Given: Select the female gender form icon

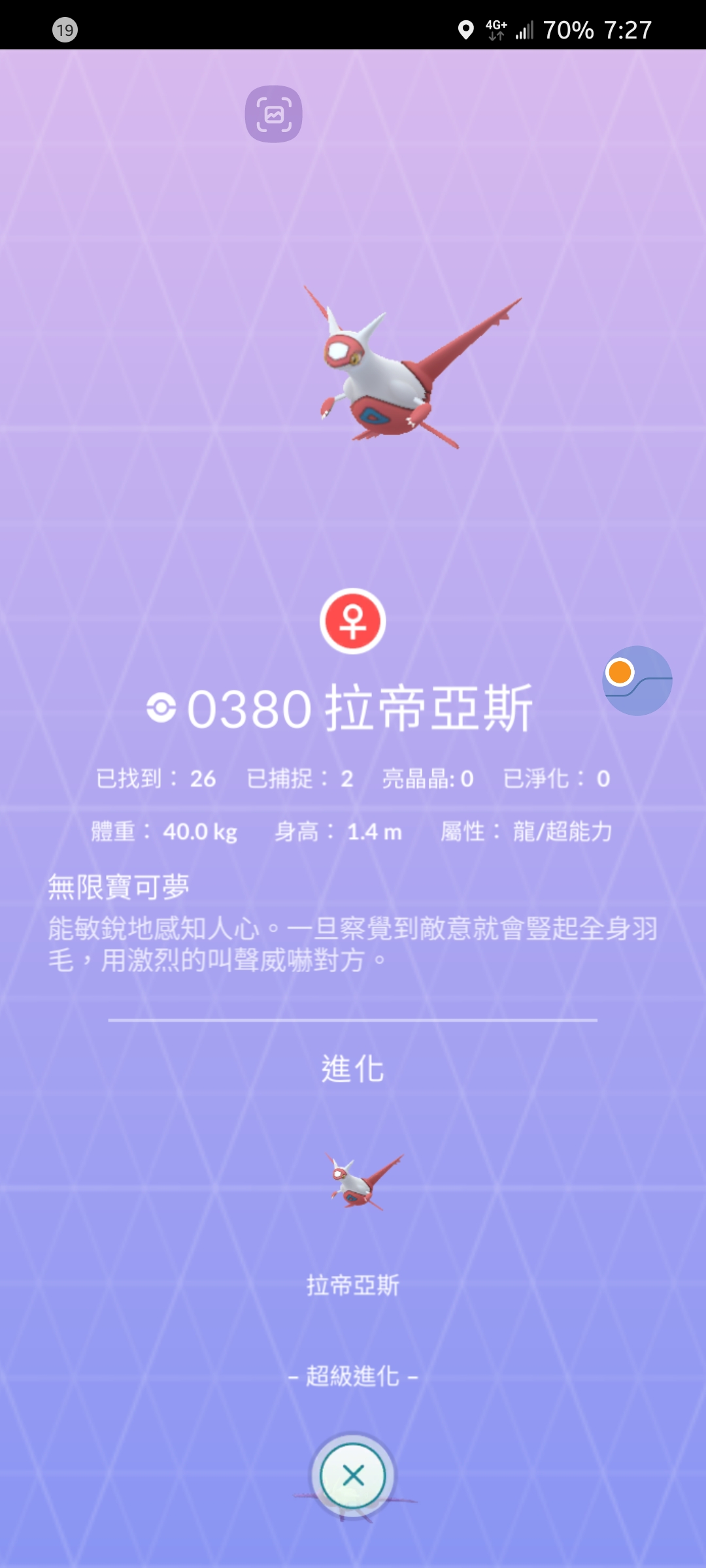Looking at the screenshot, I should [x=352, y=621].
